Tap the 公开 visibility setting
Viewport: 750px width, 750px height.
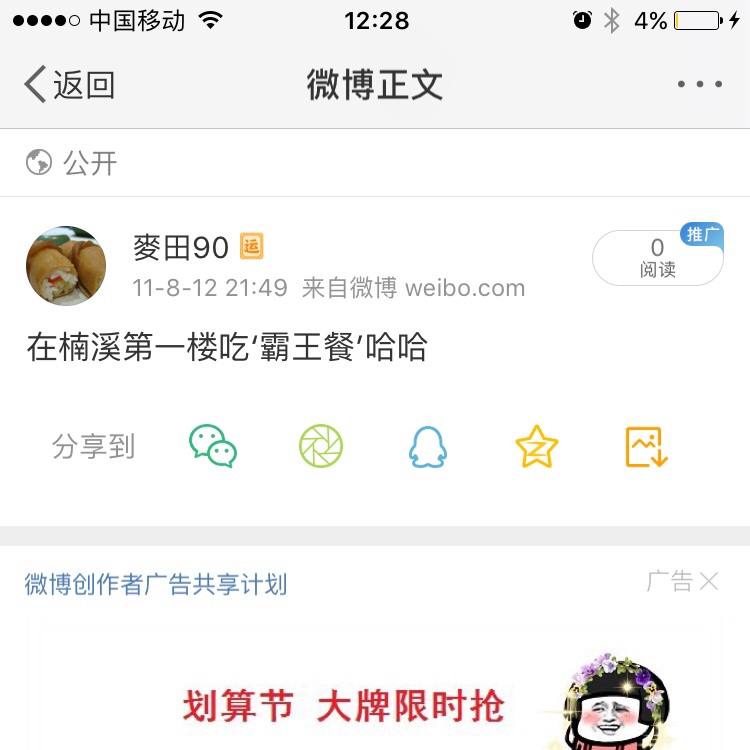[72, 162]
